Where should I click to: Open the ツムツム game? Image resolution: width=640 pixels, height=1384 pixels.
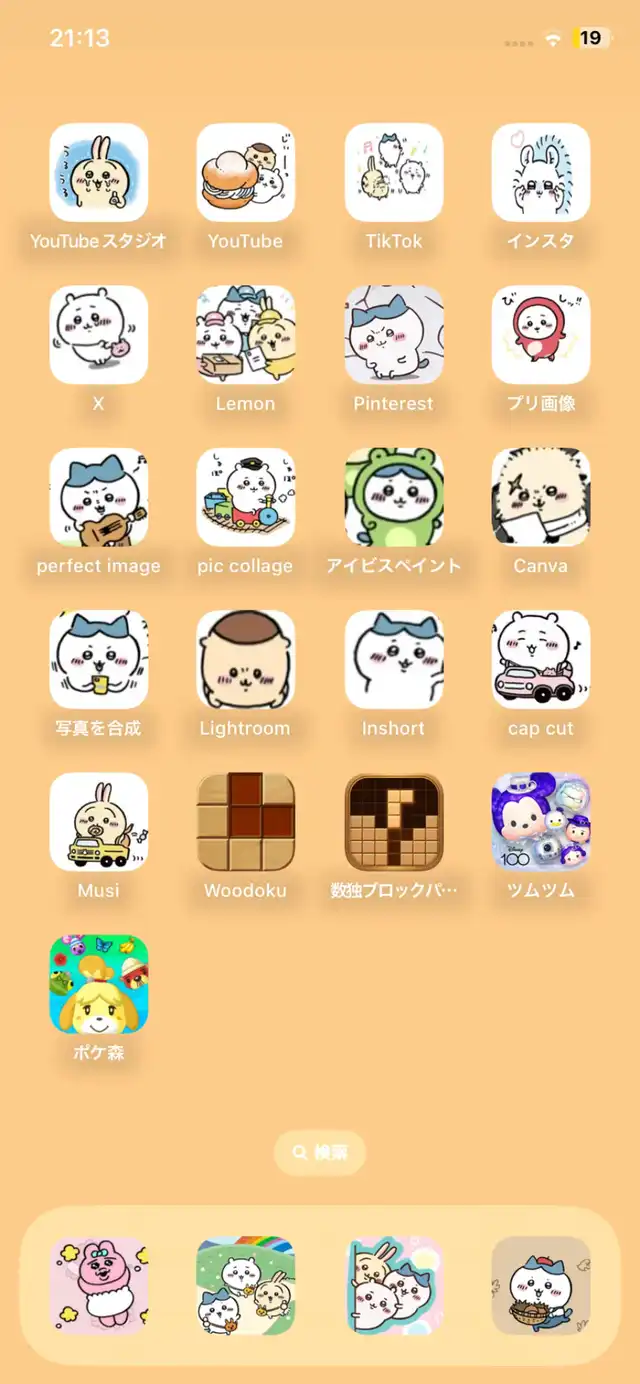[x=541, y=822]
